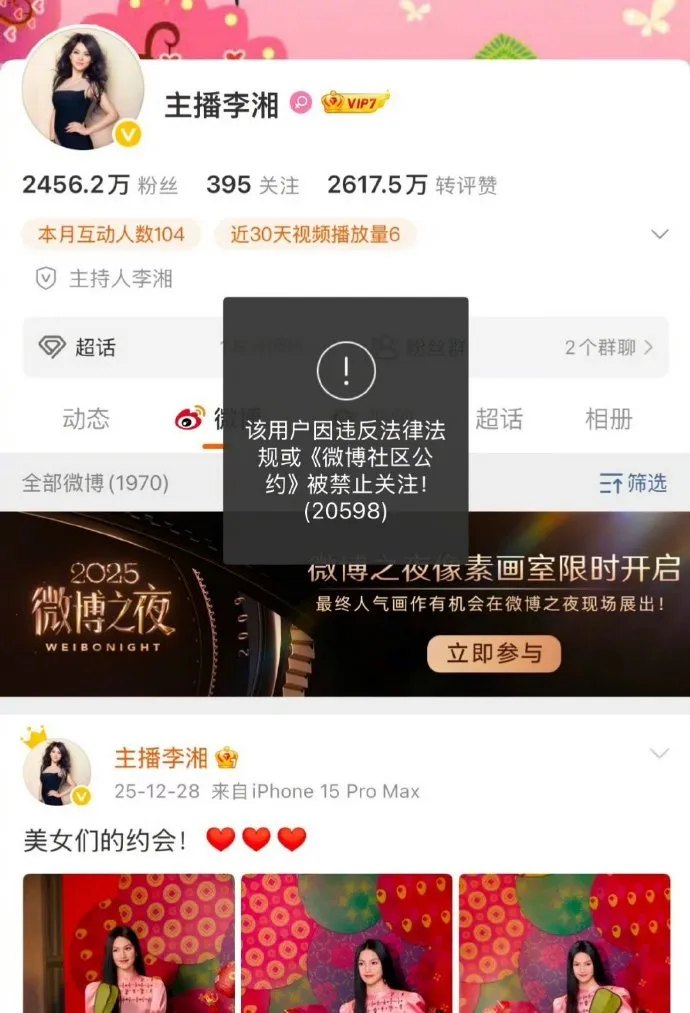Viewport: 690px width, 1013px height.
Task: Open the first photo of 美女们的约会 post
Action: (x=129, y=943)
